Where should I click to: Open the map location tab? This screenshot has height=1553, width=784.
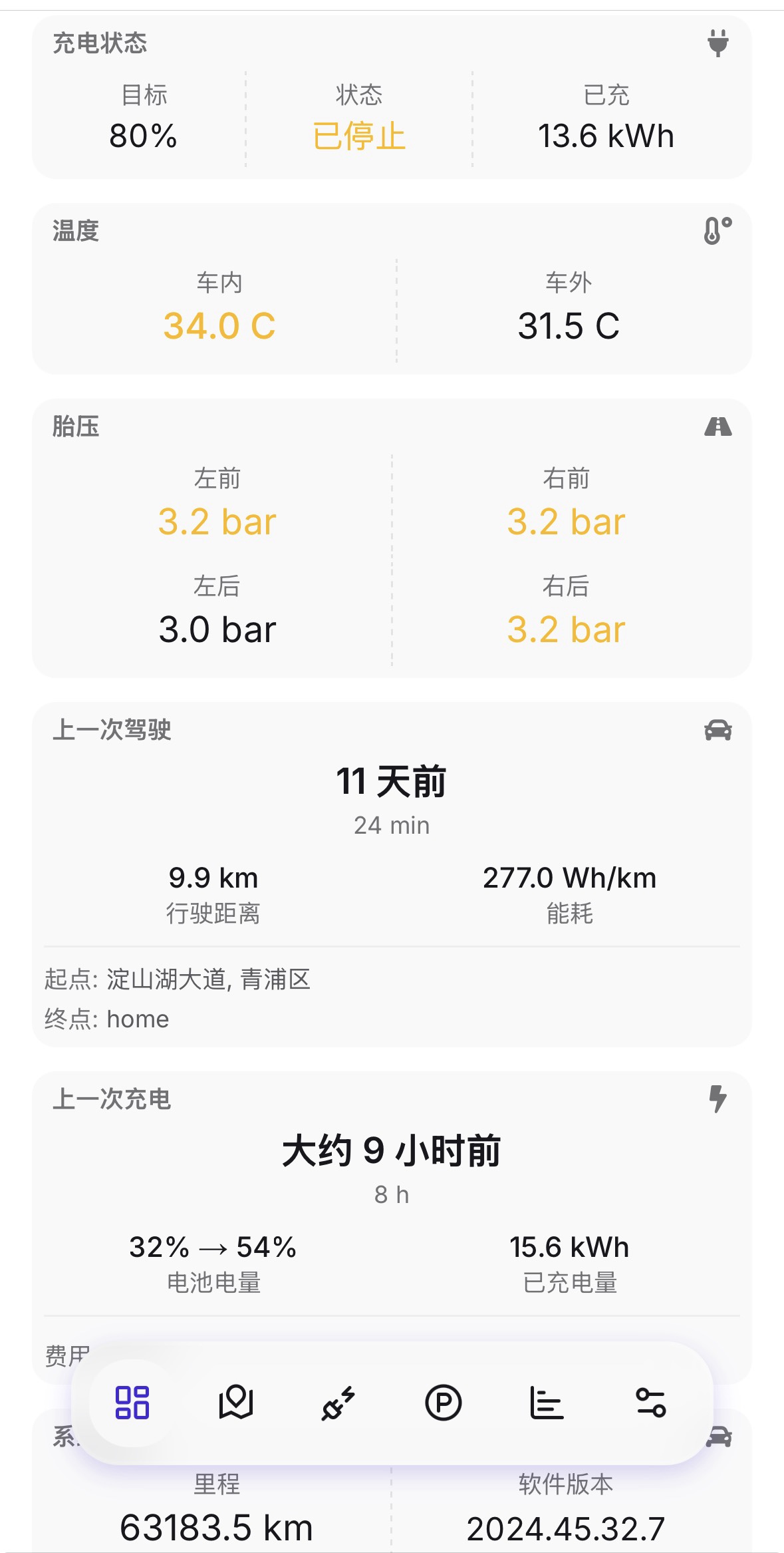(236, 1403)
